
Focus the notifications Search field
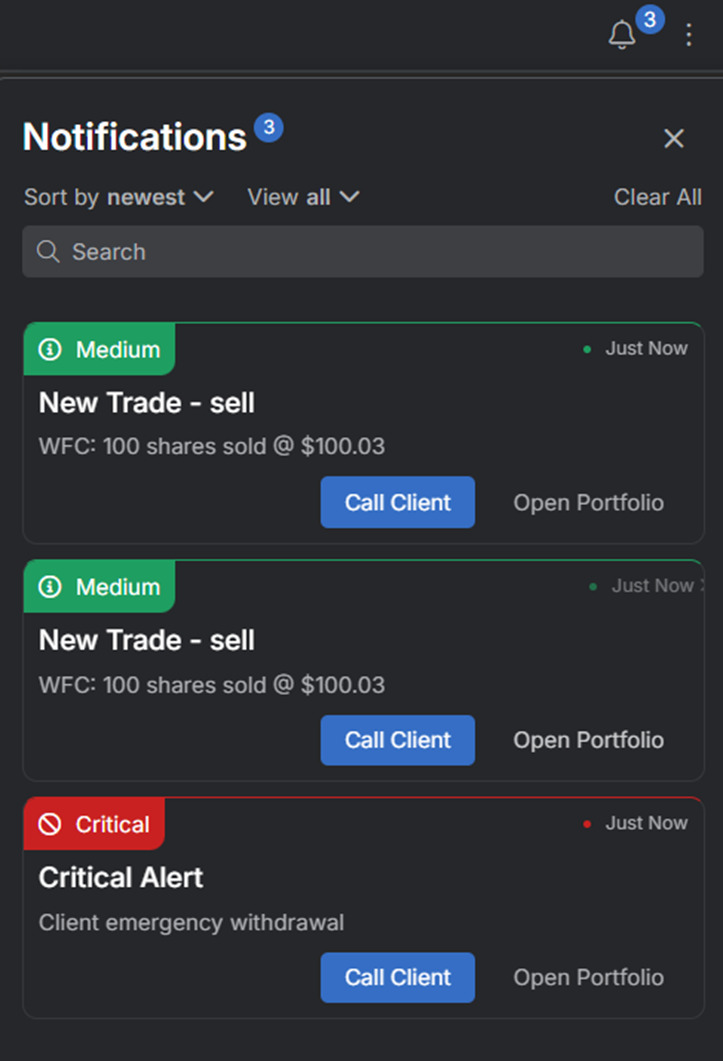(x=362, y=252)
